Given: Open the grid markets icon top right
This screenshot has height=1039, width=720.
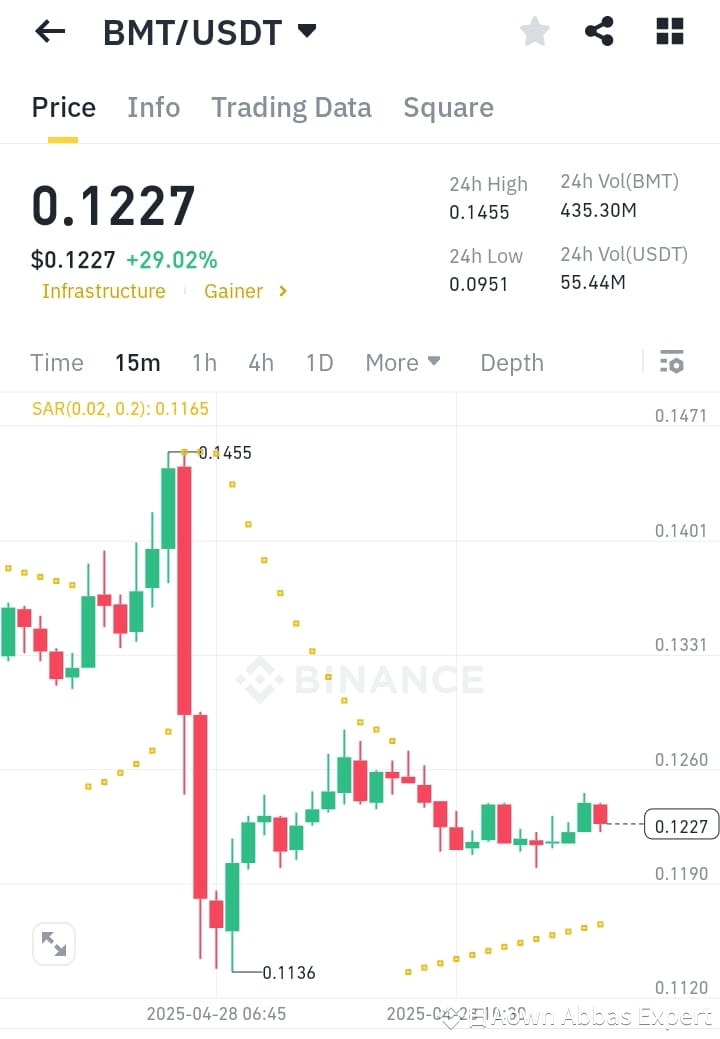Looking at the screenshot, I should [x=668, y=31].
